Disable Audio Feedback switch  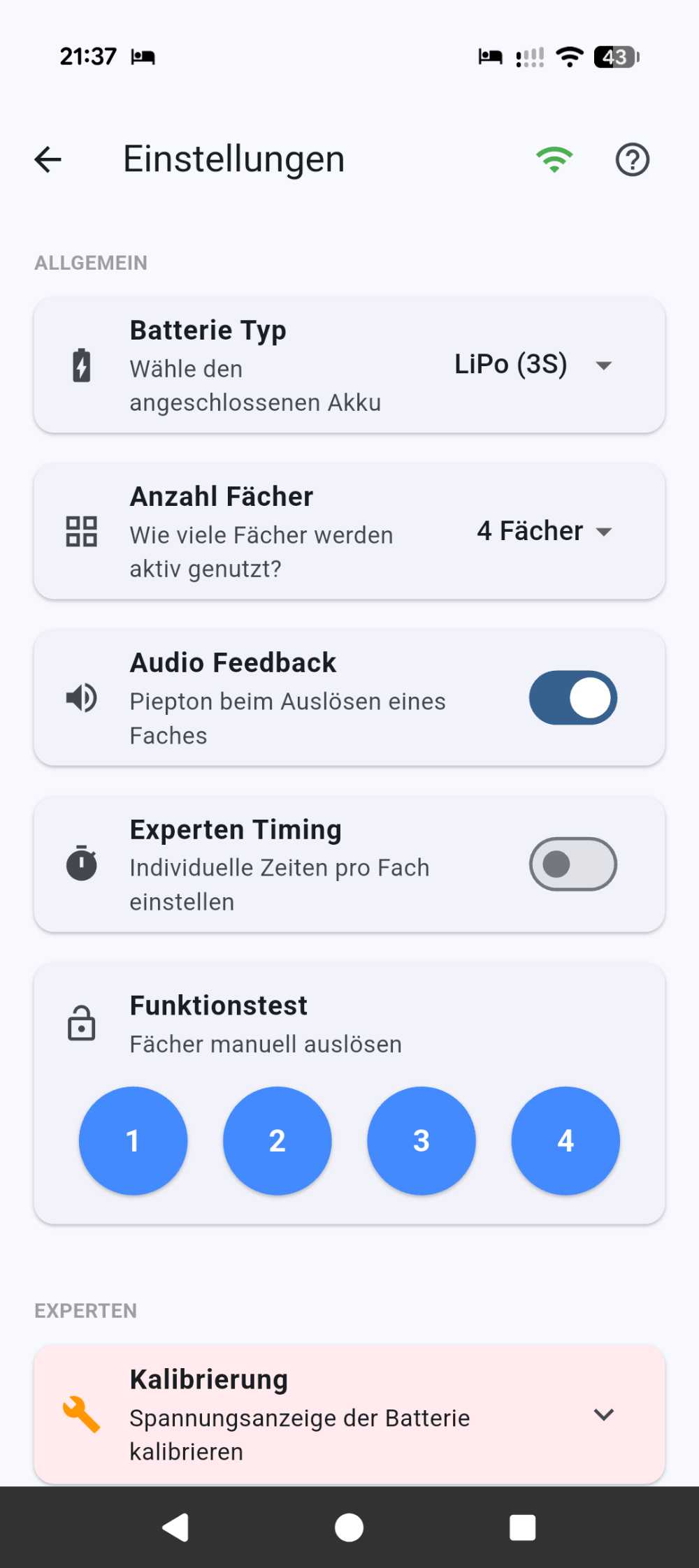click(x=572, y=698)
